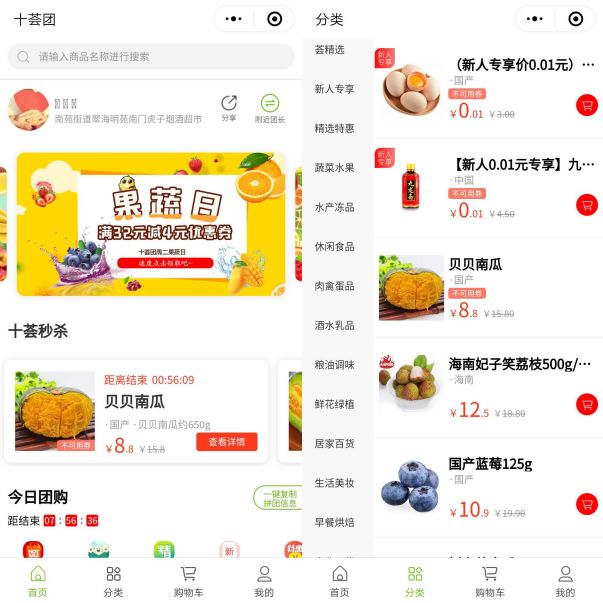Add 海南妃子笑荔枝 to cart
The width and height of the screenshot is (603, 603).
(x=587, y=404)
